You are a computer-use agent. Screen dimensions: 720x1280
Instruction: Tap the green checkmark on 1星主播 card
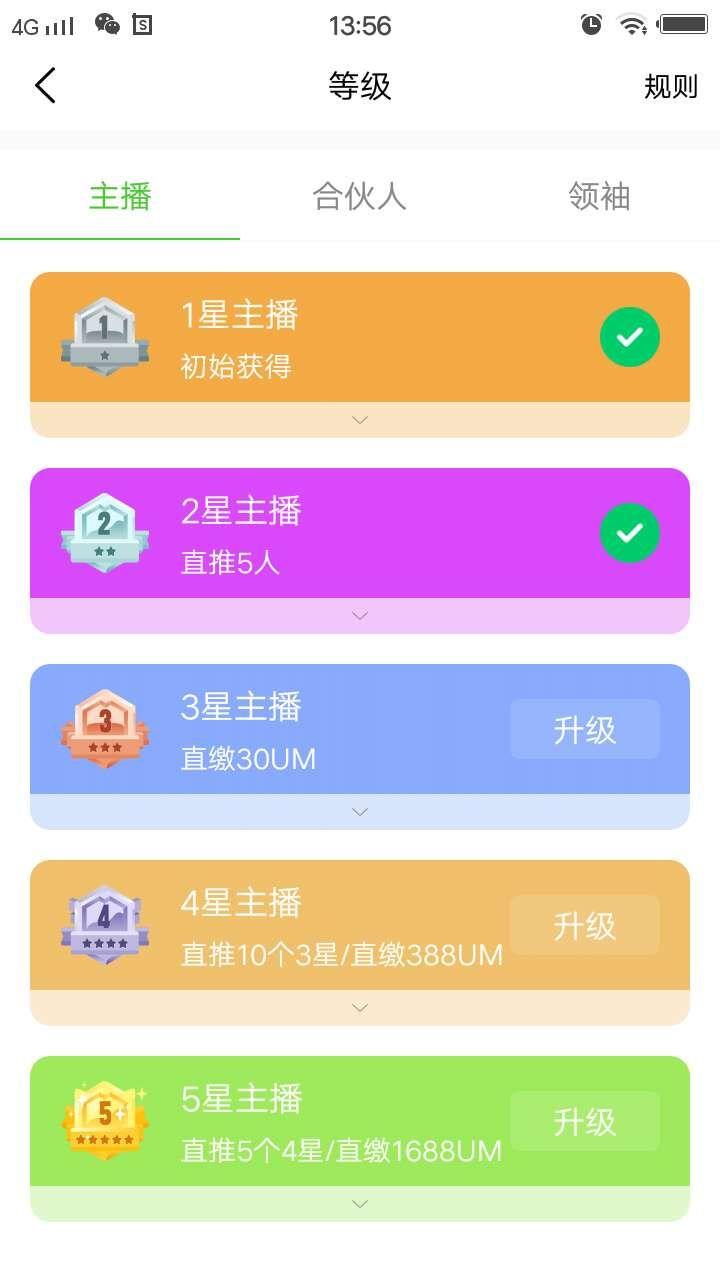(630, 337)
